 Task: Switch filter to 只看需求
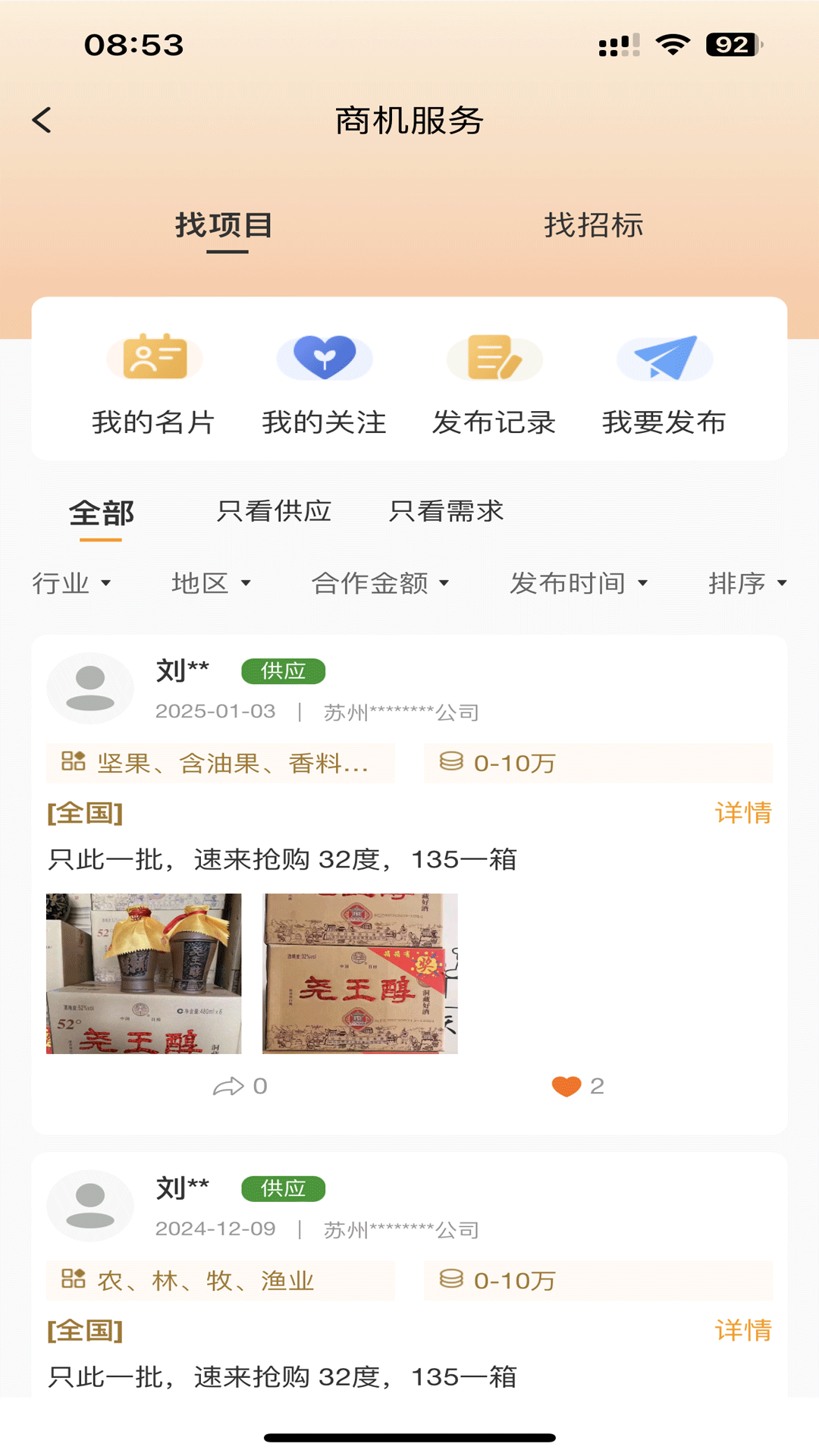coord(446,512)
